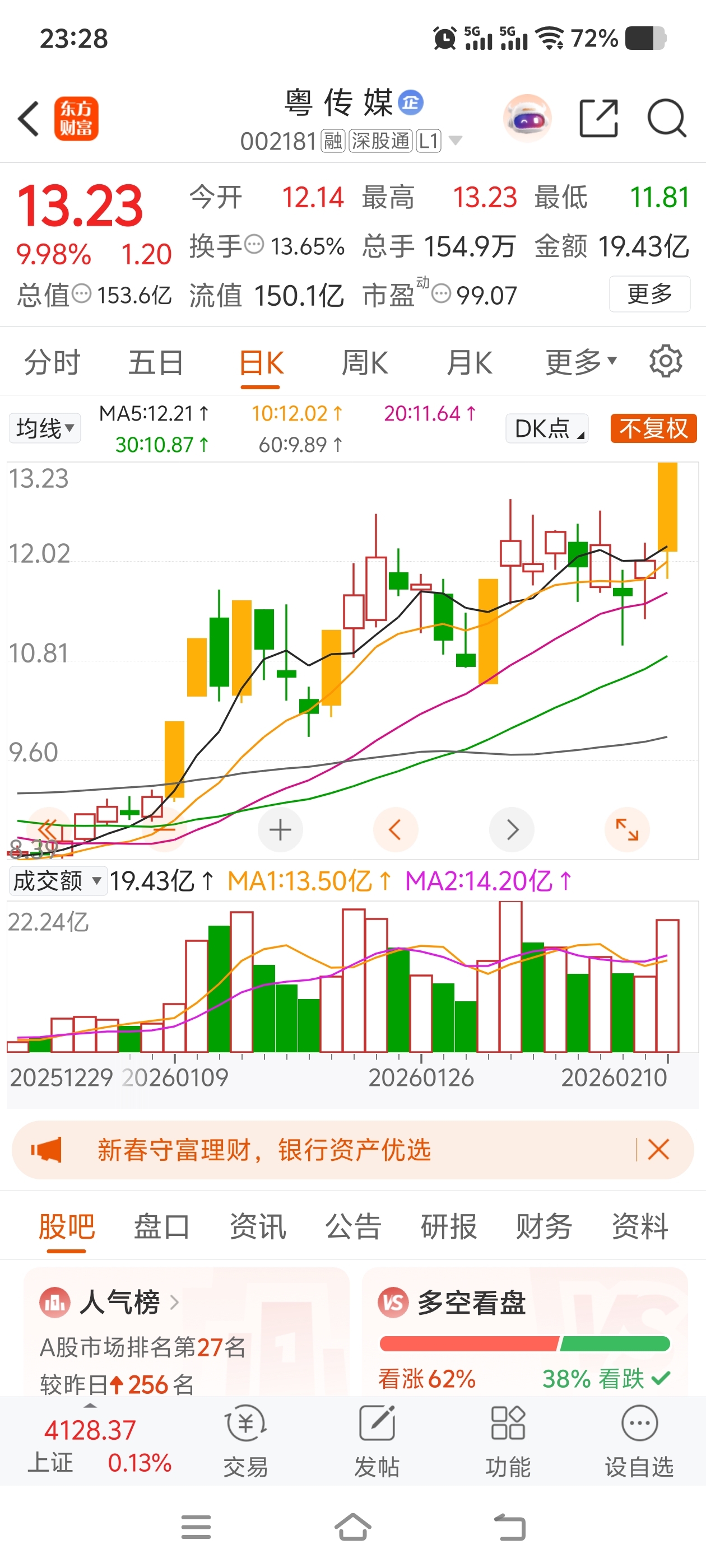Open the search magnifier icon
Viewport: 706px width, 1568px height.
(666, 118)
